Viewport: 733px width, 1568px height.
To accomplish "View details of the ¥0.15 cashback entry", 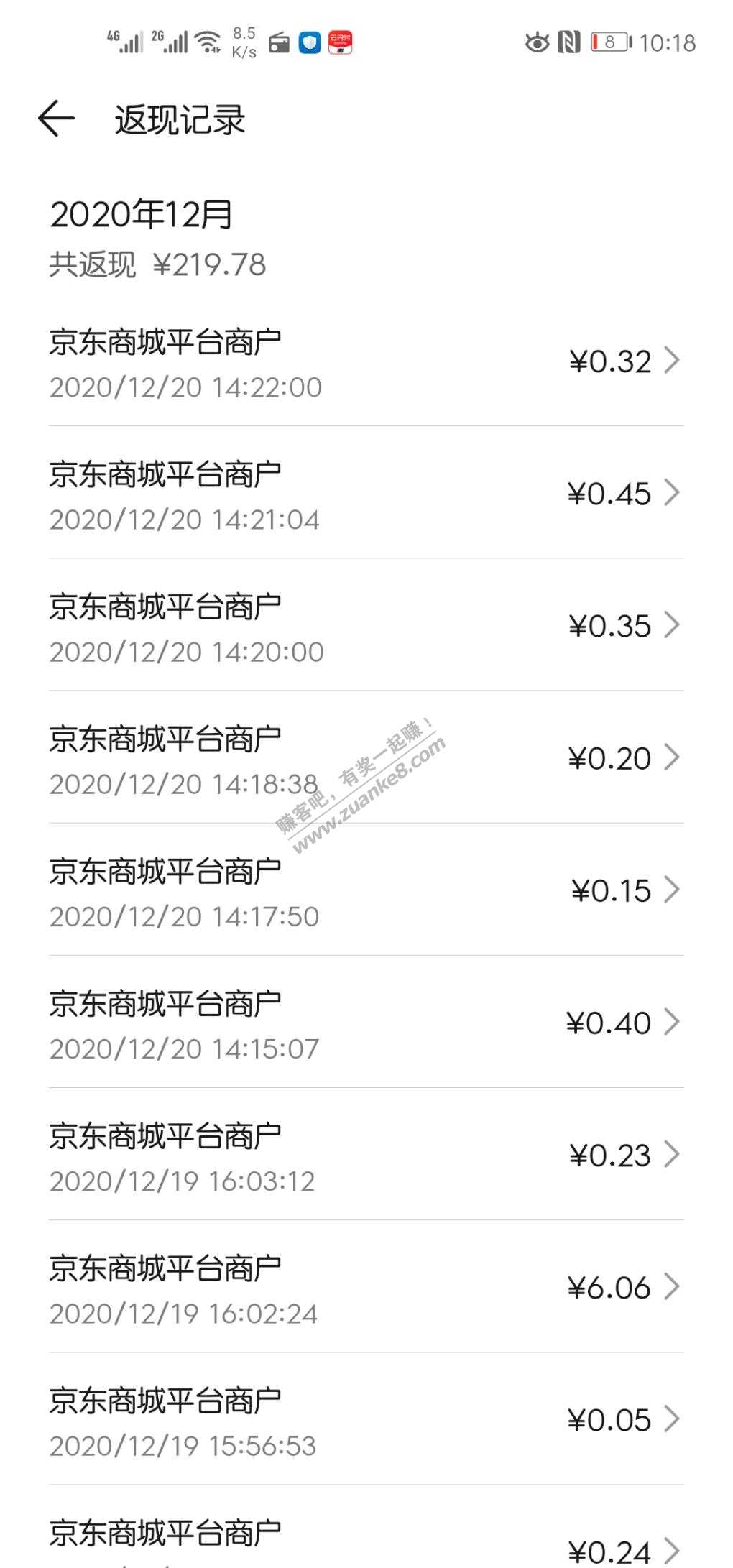I will click(366, 890).
